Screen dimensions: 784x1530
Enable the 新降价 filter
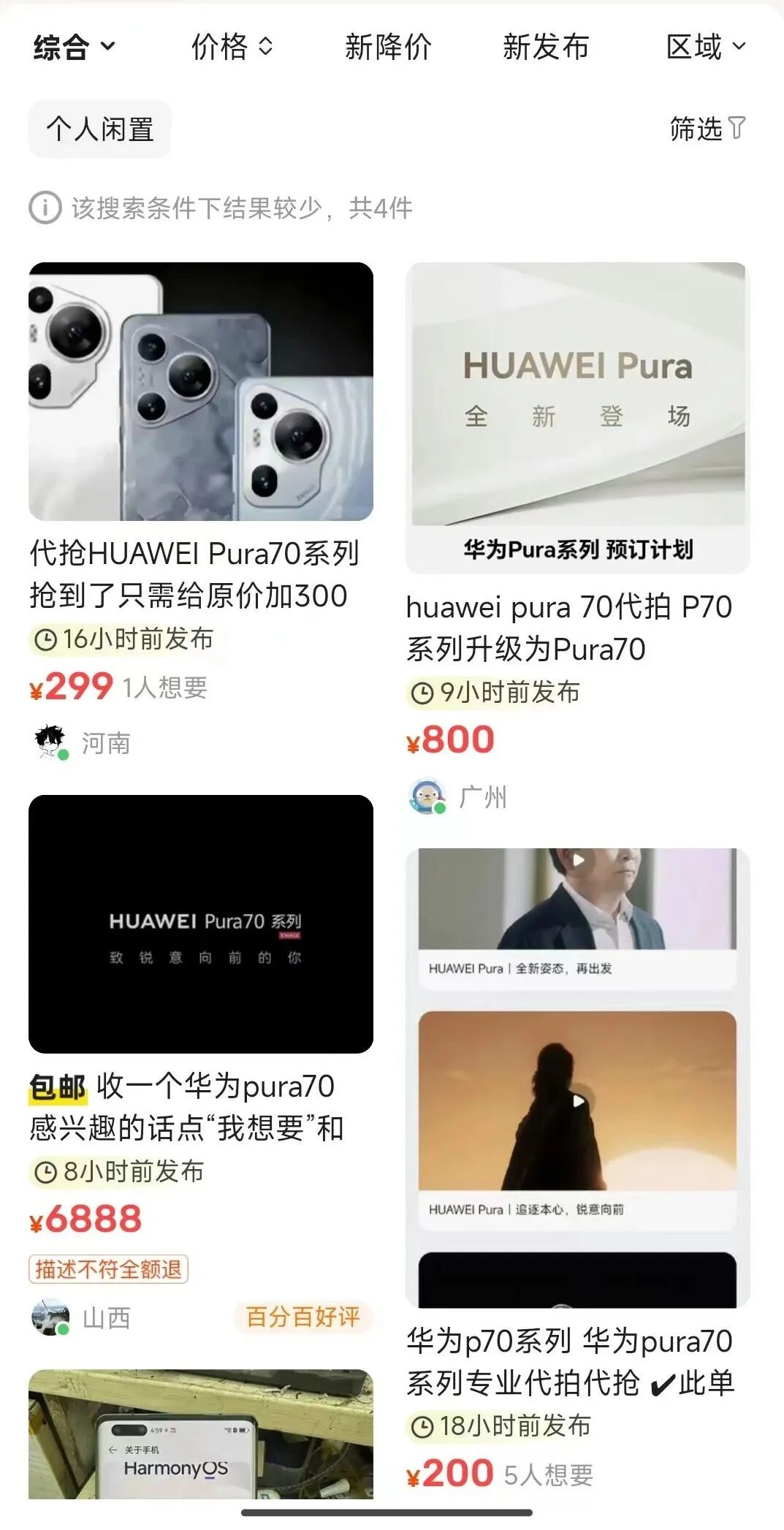coord(388,47)
